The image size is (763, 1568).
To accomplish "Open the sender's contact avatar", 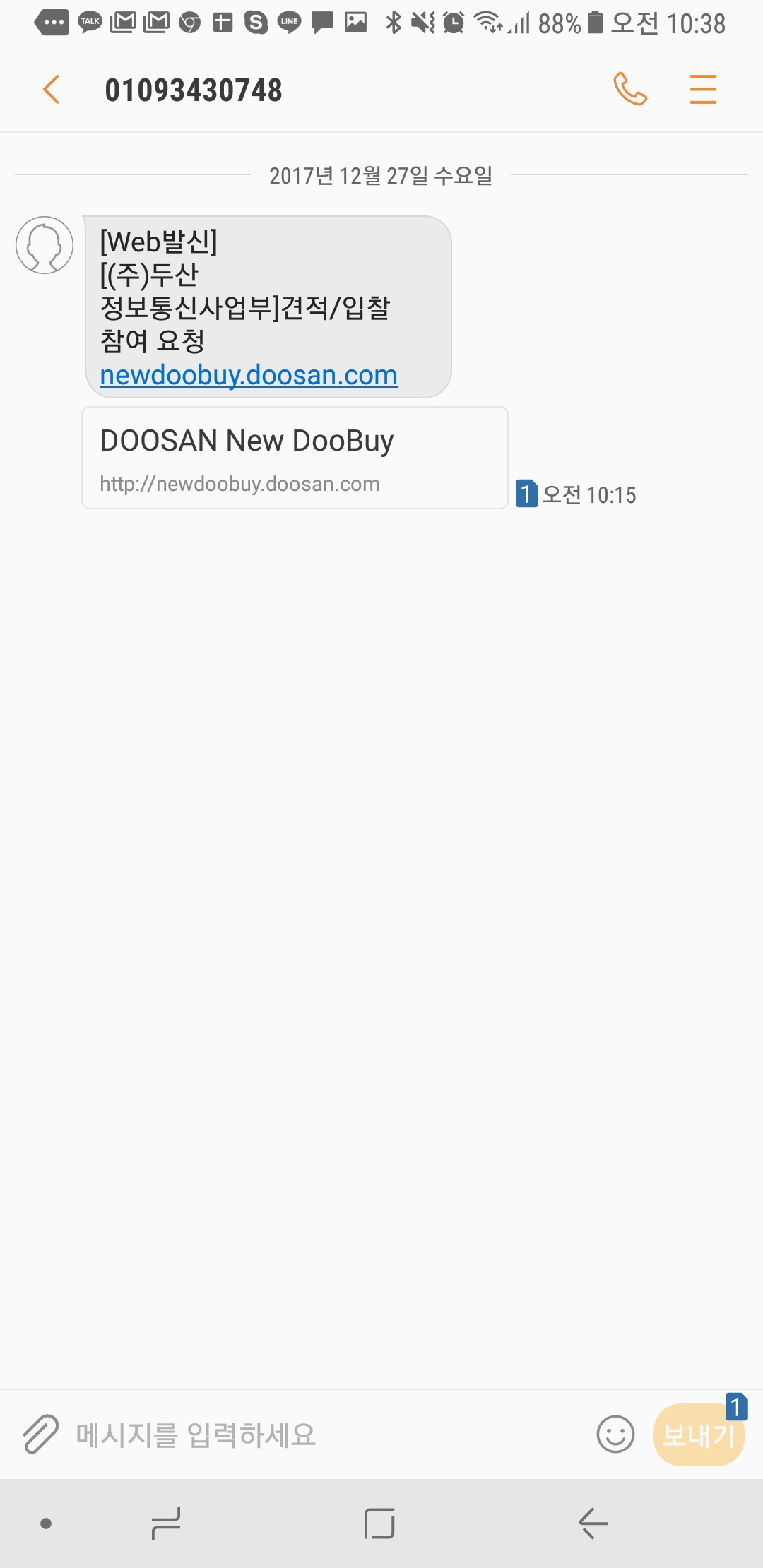I will [45, 245].
